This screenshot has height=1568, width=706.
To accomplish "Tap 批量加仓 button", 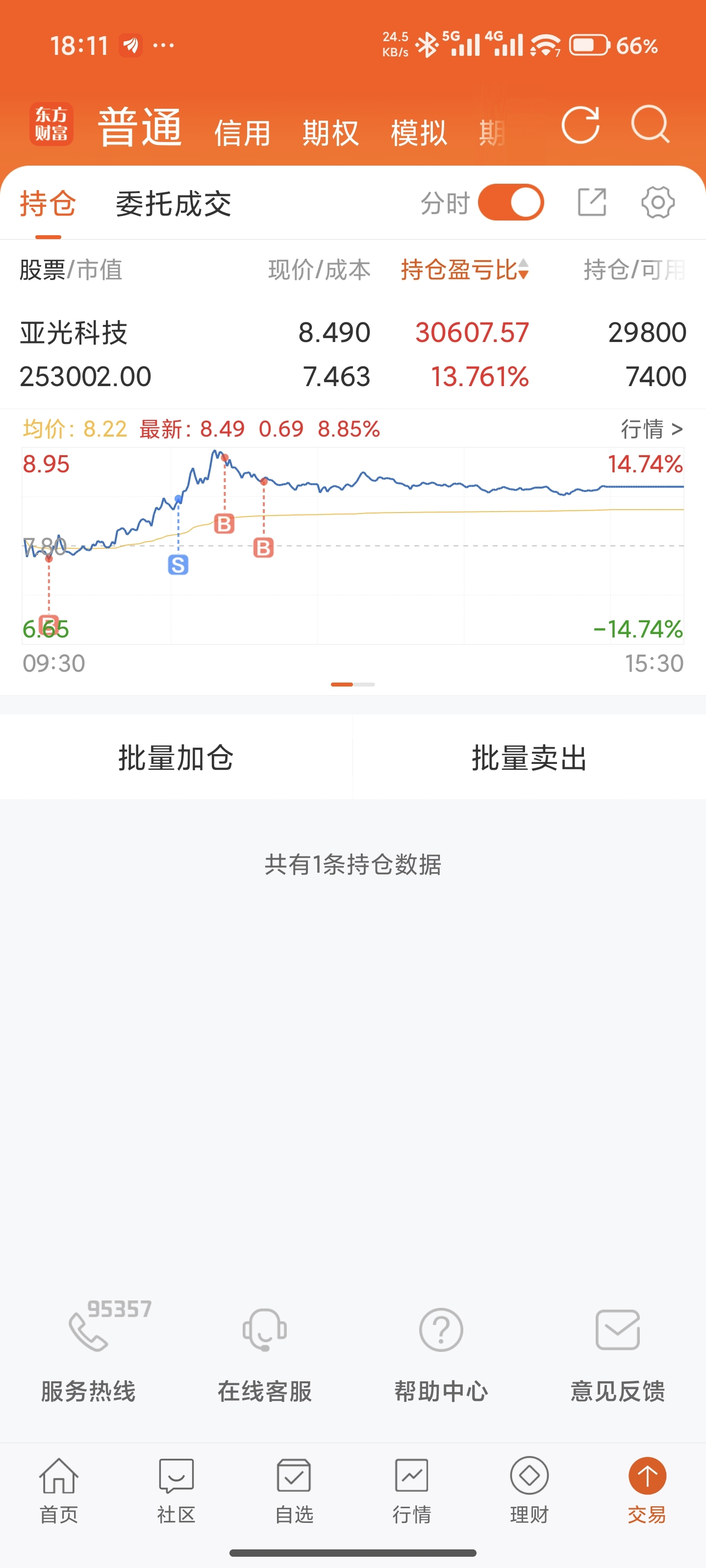I will (176, 757).
